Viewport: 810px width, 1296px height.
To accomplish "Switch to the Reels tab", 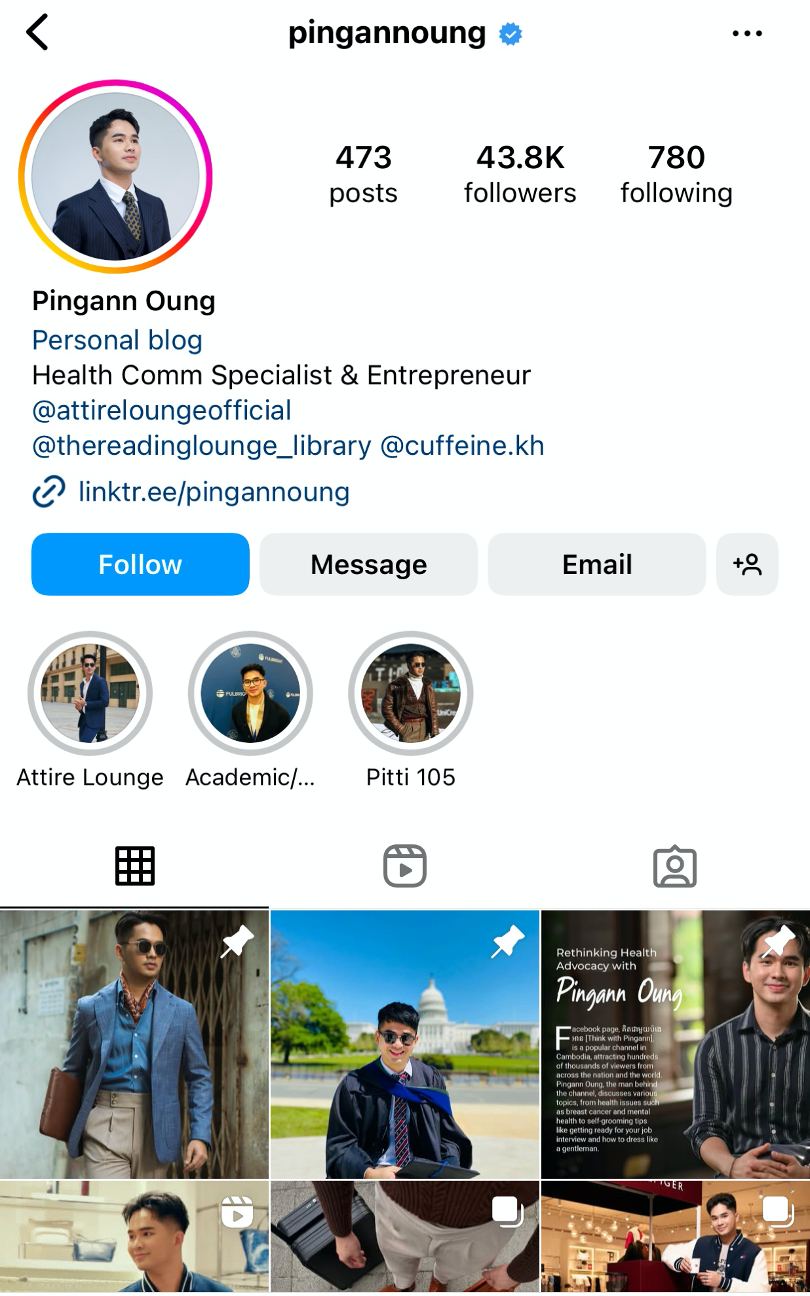I will tap(404, 866).
